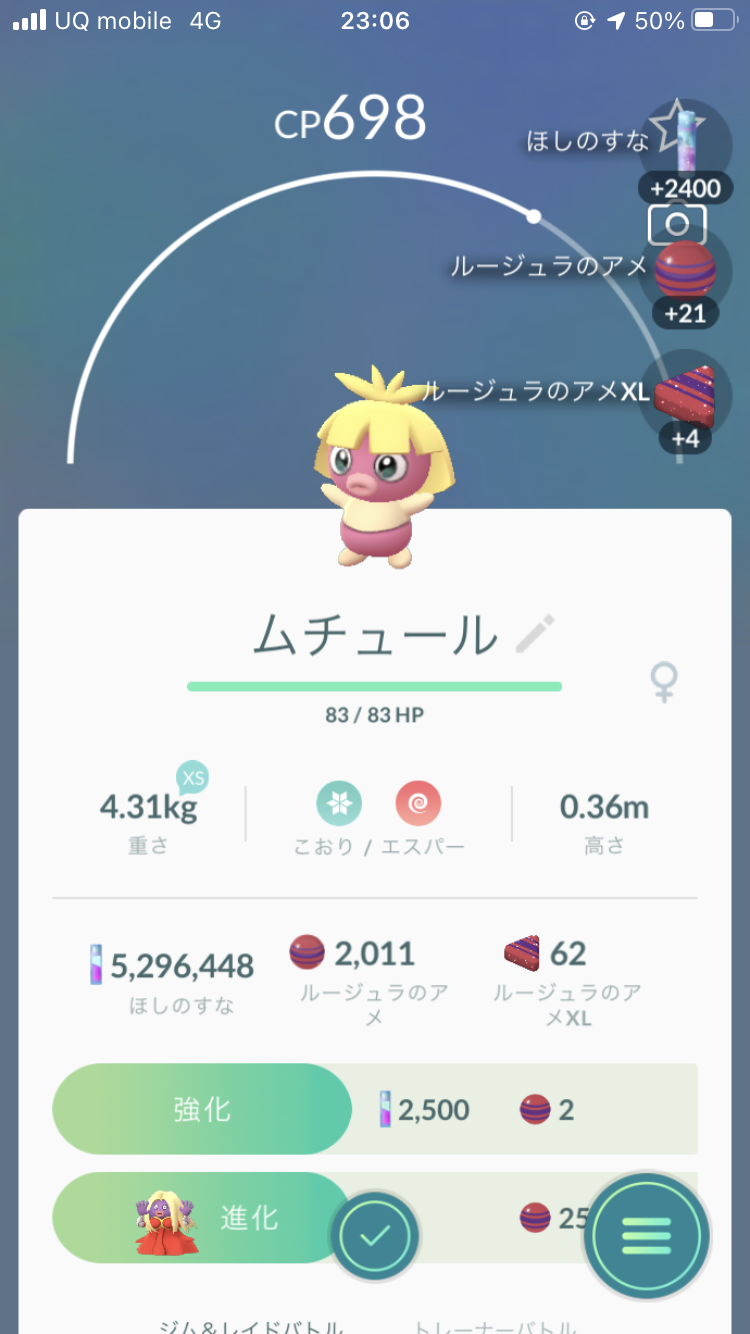The height and width of the screenshot is (1334, 750).
Task: Toggle the favorite star icon
Action: coord(682,127)
